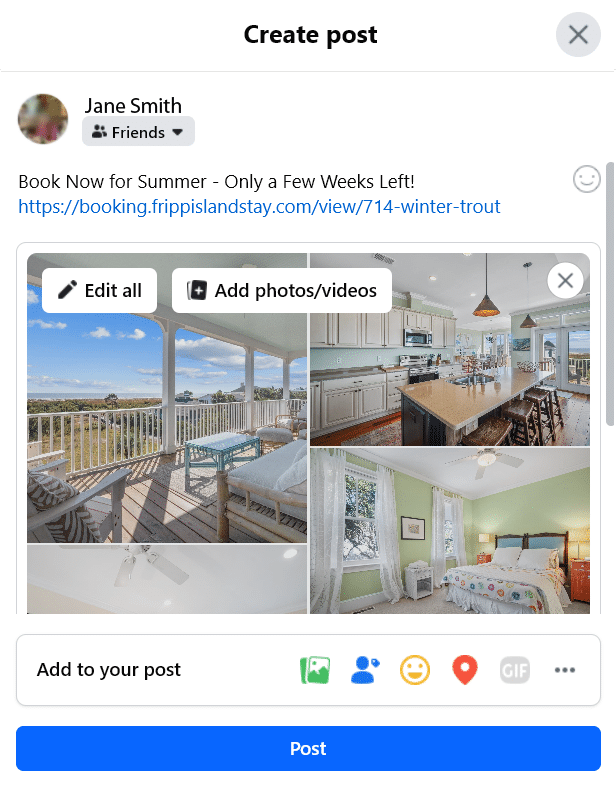Image resolution: width=616 pixels, height=786 pixels.
Task: Add a photo or video to the post
Action: (315, 670)
